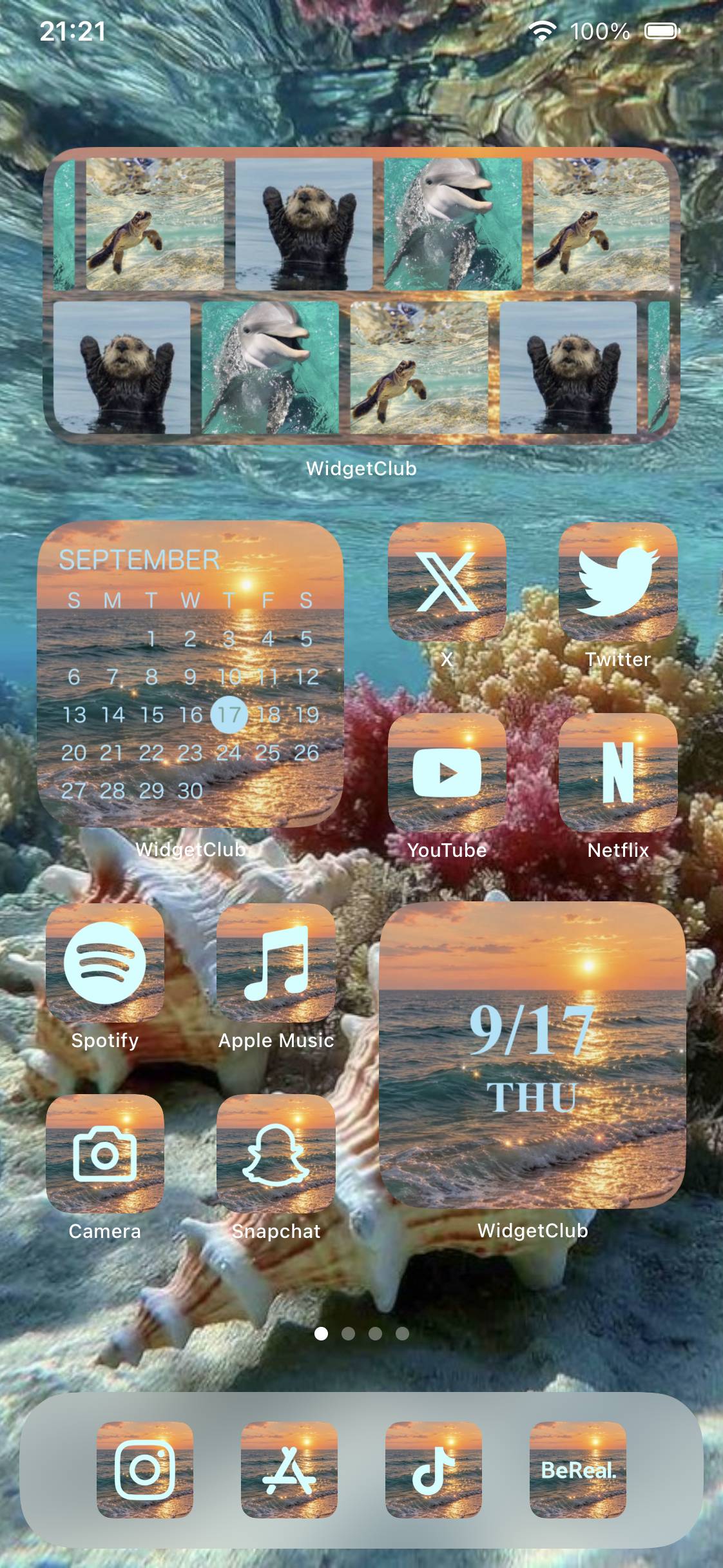This screenshot has height=1568, width=723.
Task: Open the sea animals photo widget
Action: point(361,295)
